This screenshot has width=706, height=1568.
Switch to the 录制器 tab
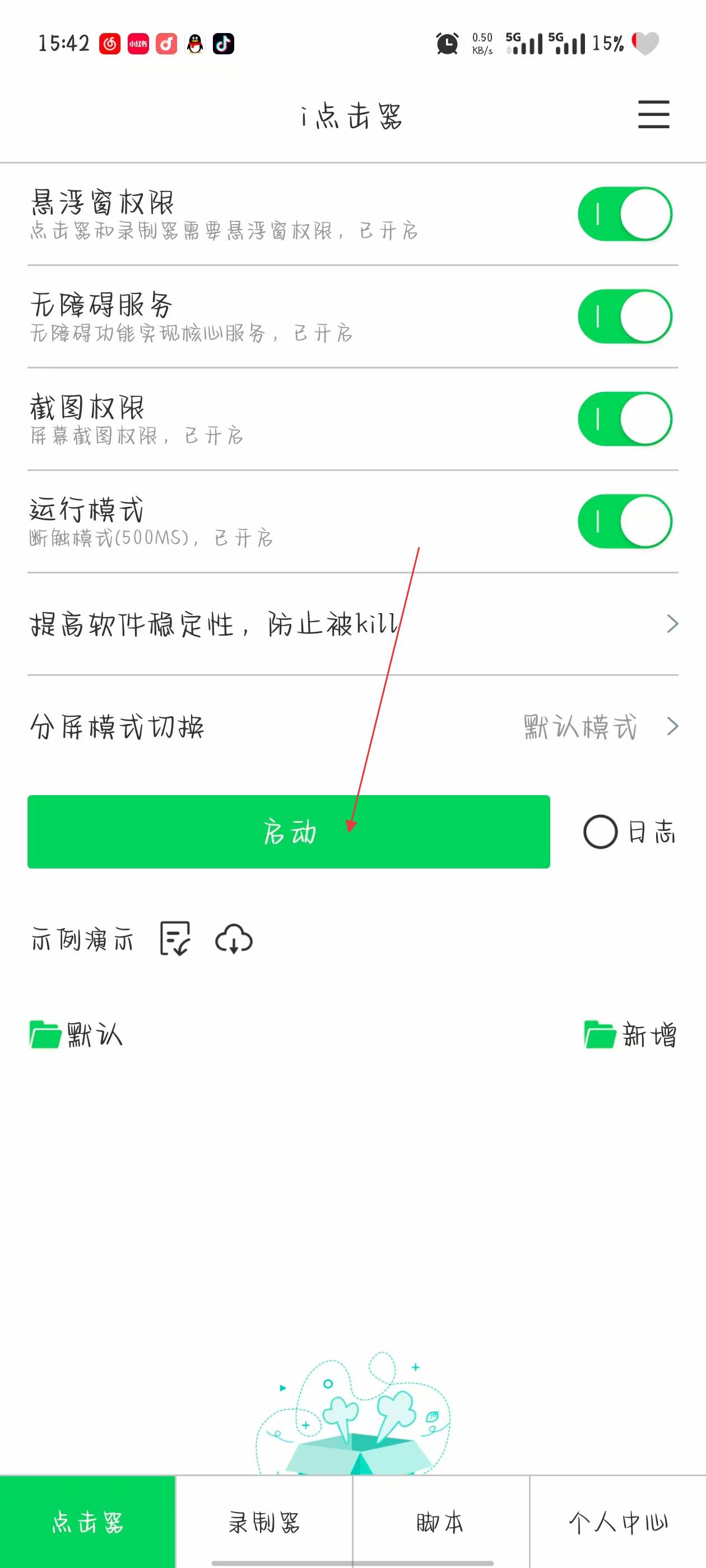[264, 1522]
